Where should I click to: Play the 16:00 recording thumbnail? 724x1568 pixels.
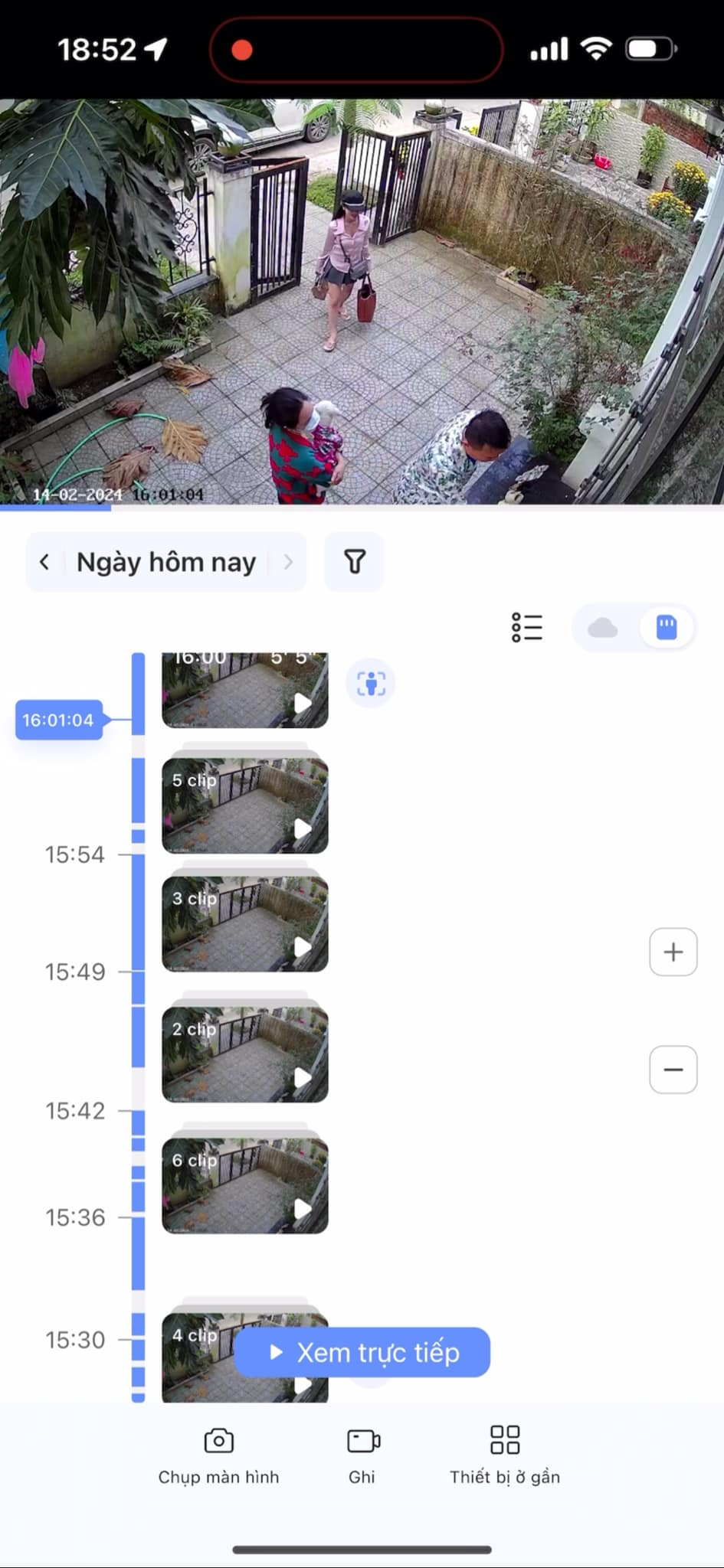click(244, 690)
